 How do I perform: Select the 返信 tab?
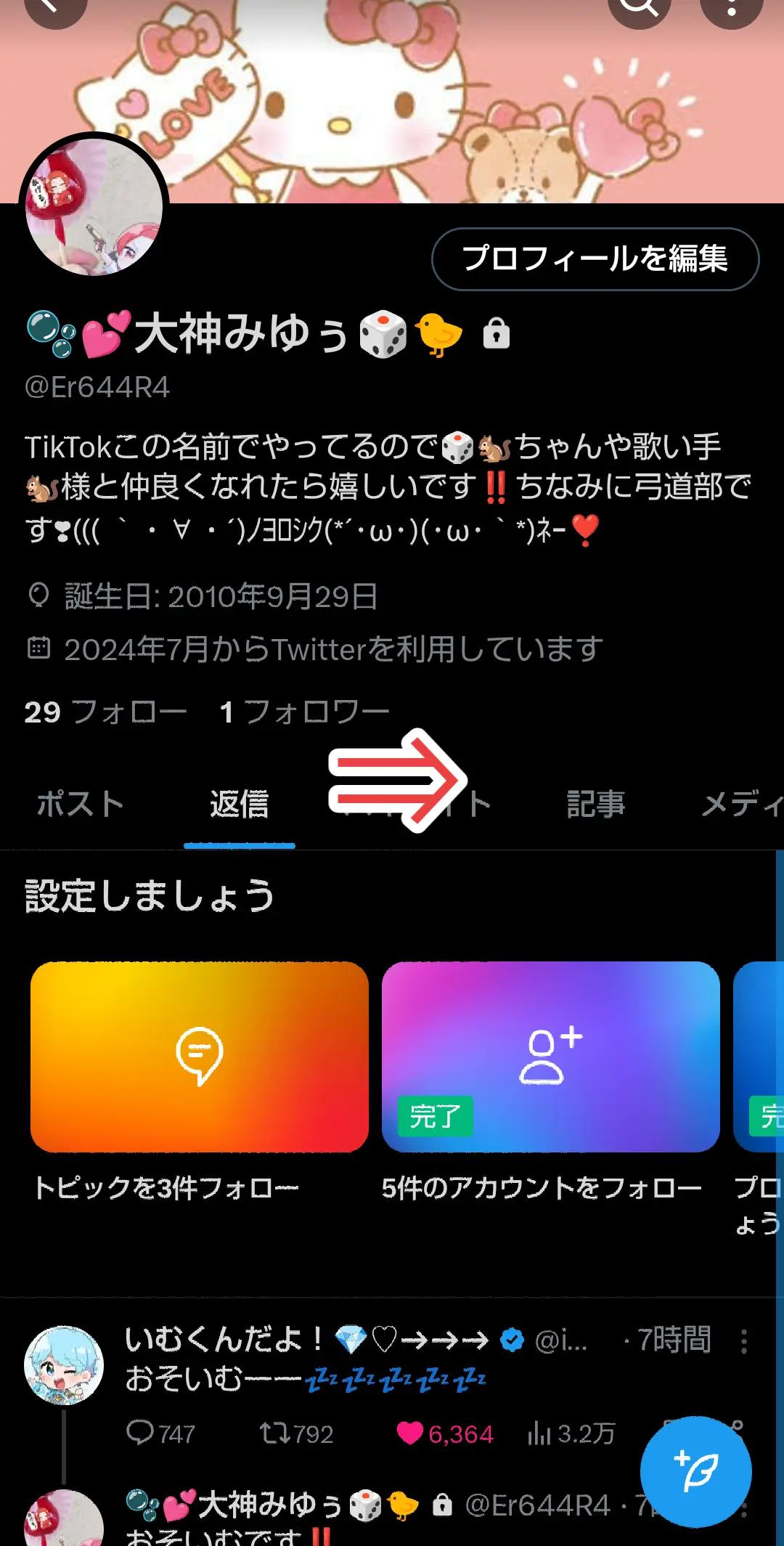pyautogui.click(x=240, y=805)
